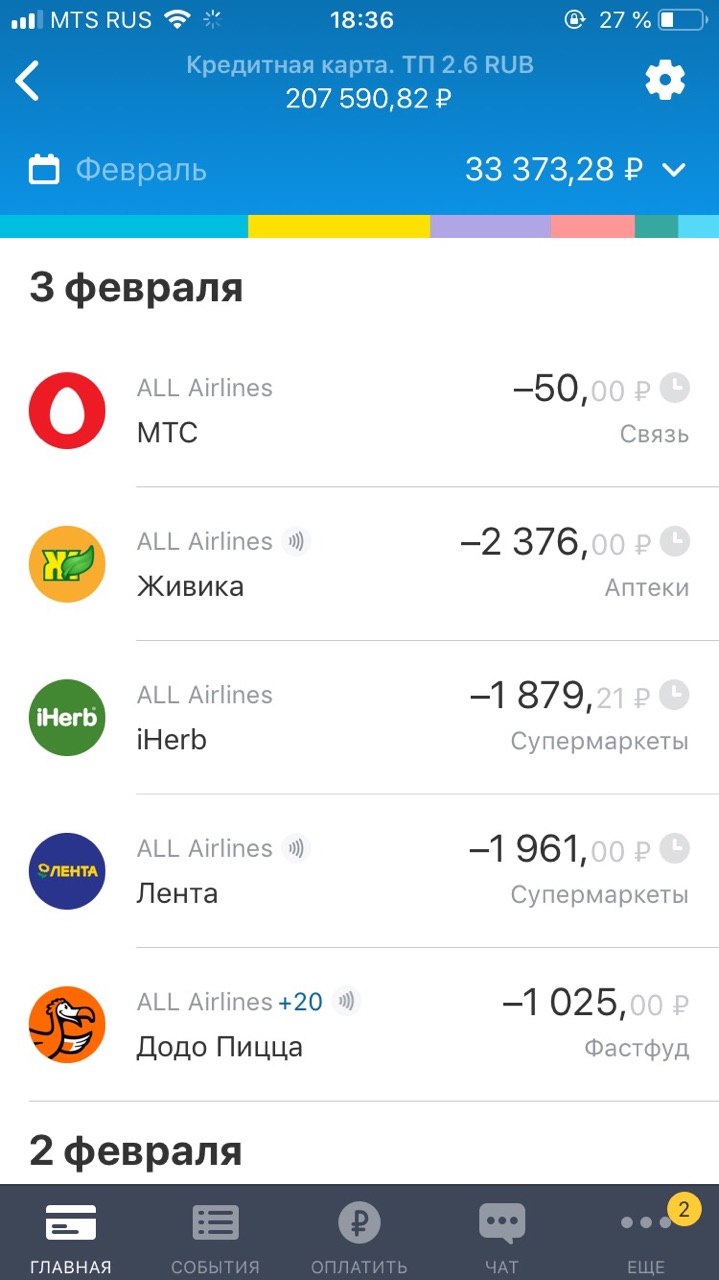Screen dimensions: 719x1280
Task: Go back using the top-left arrow
Action: click(28, 81)
